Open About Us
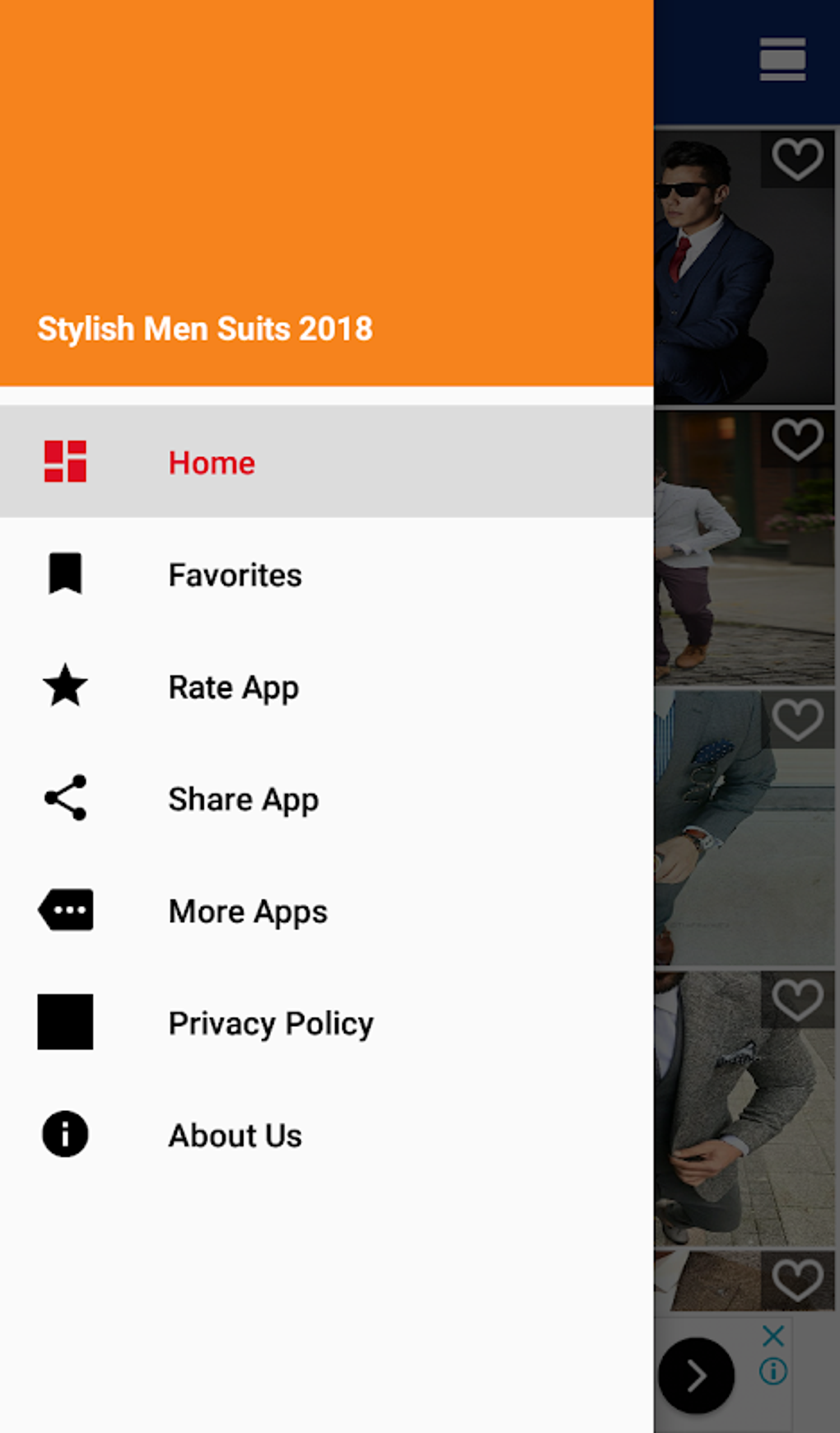The width and height of the screenshot is (840, 1433). pyautogui.click(x=326, y=1134)
